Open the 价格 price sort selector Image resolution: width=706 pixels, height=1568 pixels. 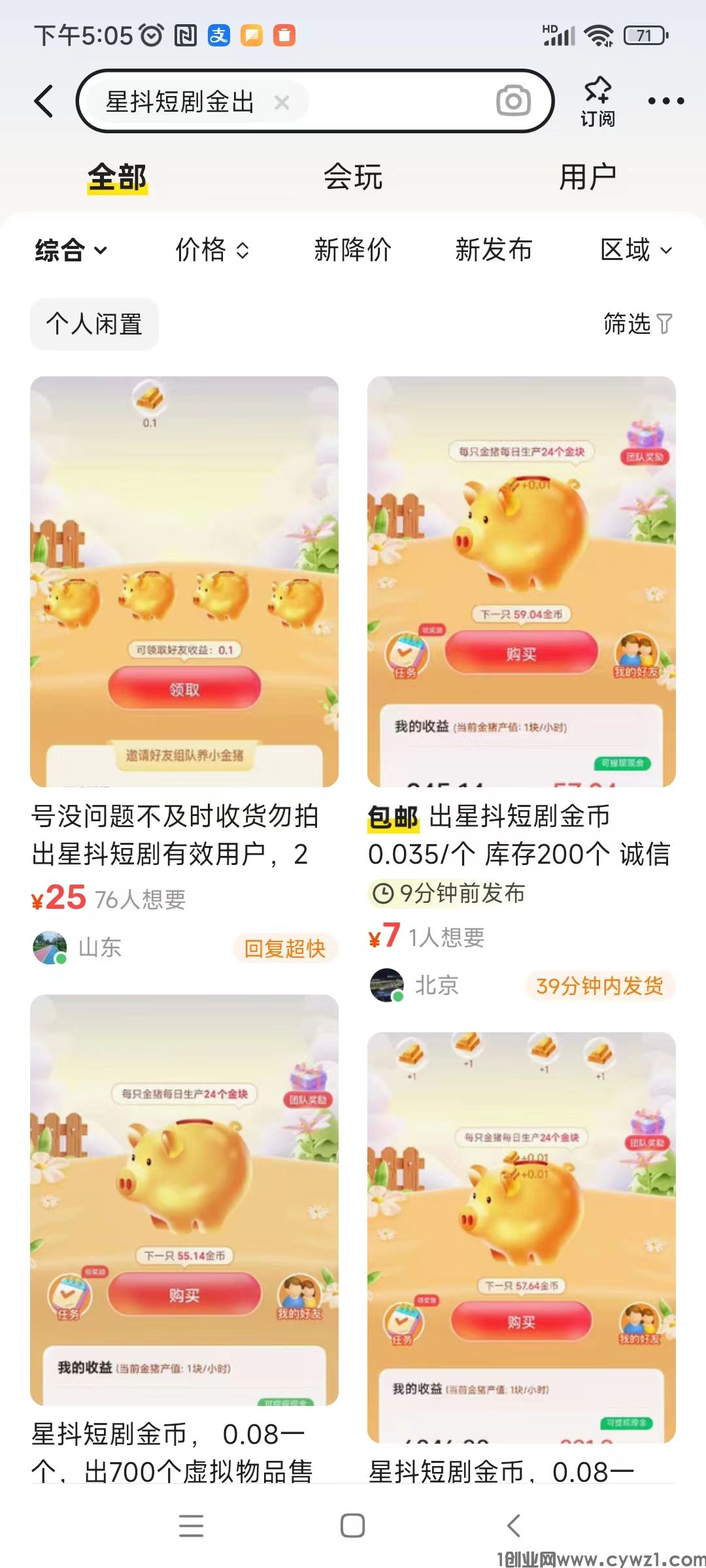pyautogui.click(x=210, y=250)
